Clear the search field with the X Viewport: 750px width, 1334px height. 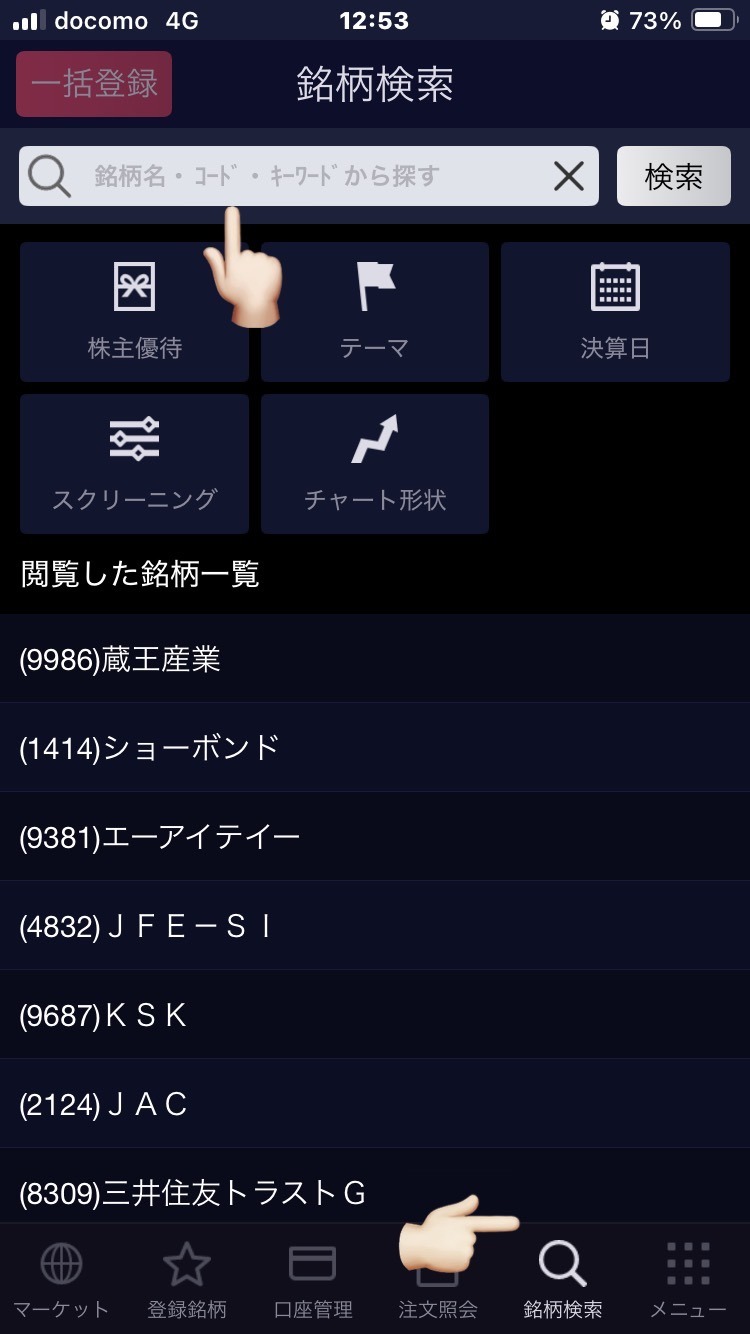[568, 176]
